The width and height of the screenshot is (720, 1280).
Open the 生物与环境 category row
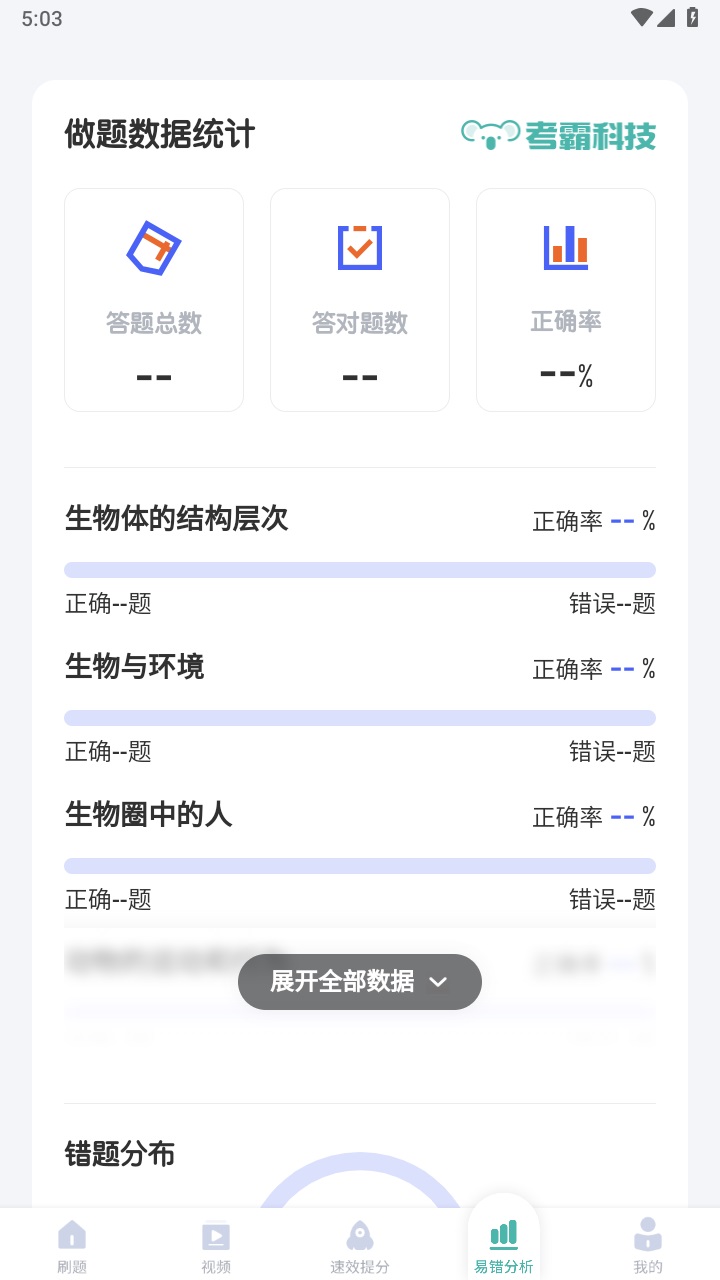[x=134, y=667]
